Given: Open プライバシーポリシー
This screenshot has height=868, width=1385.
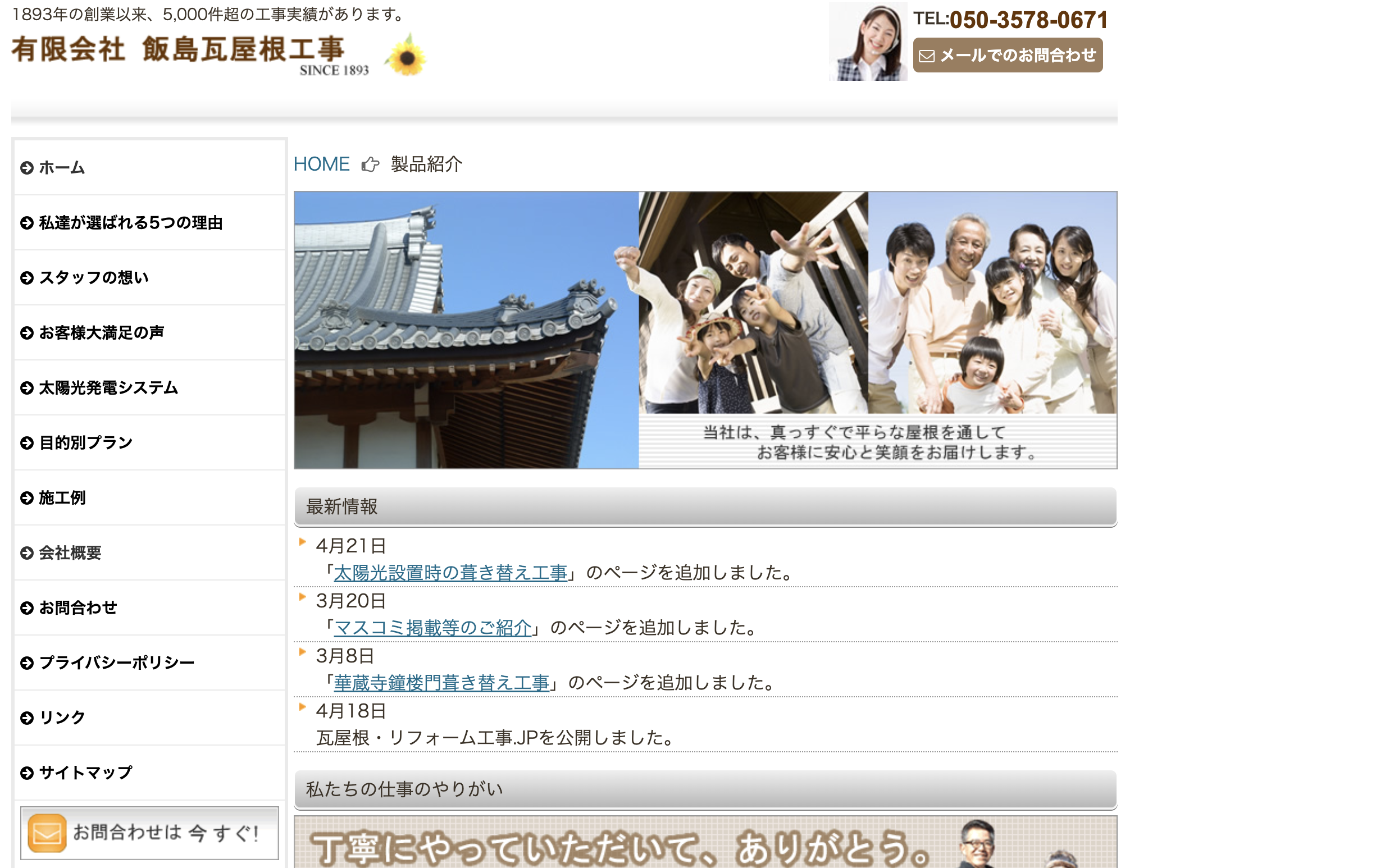Looking at the screenshot, I should tap(117, 663).
